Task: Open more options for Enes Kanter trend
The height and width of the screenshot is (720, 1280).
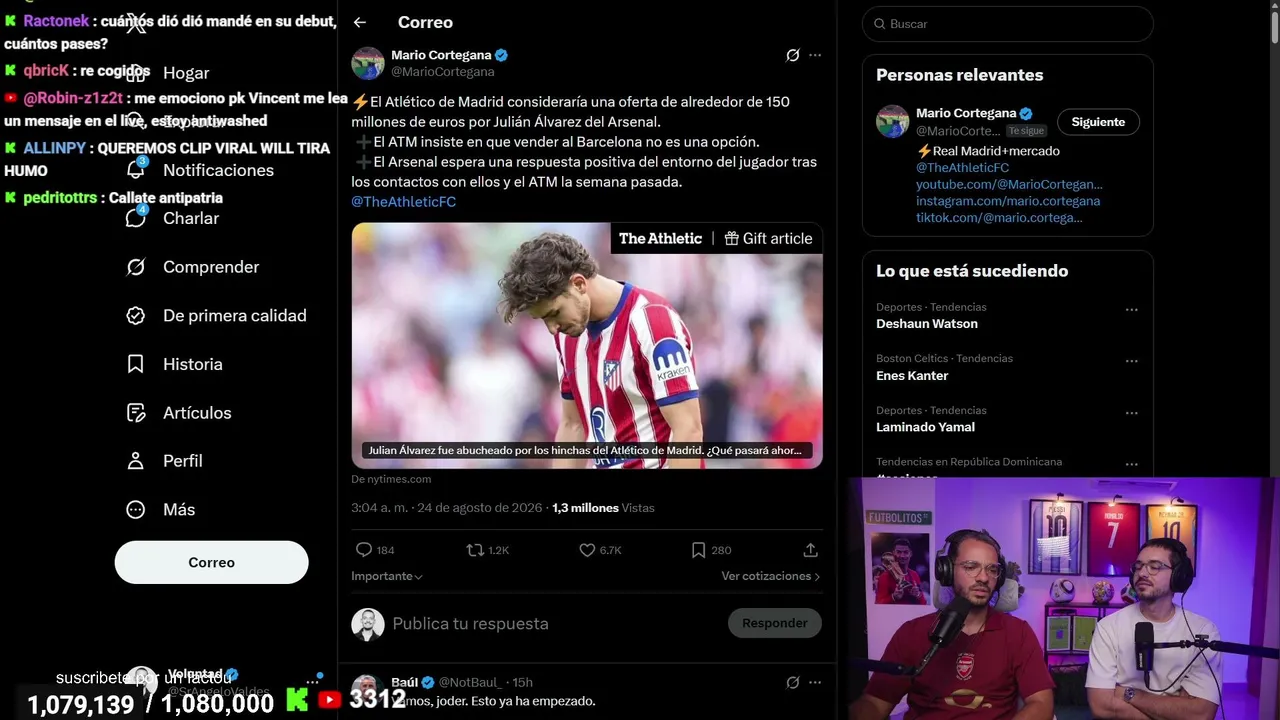Action: [1131, 361]
